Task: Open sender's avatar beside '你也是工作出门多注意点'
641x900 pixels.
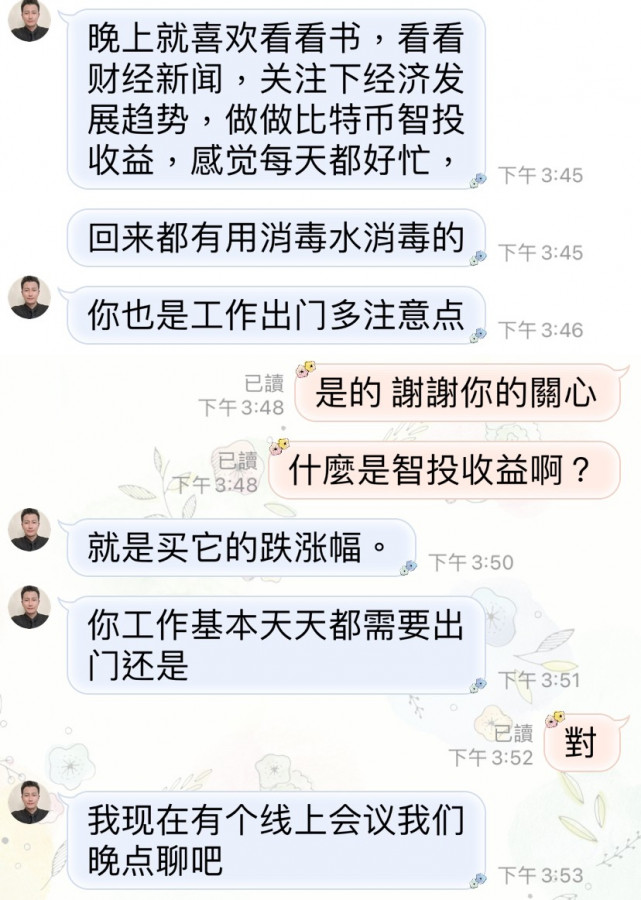Action: coord(29,297)
